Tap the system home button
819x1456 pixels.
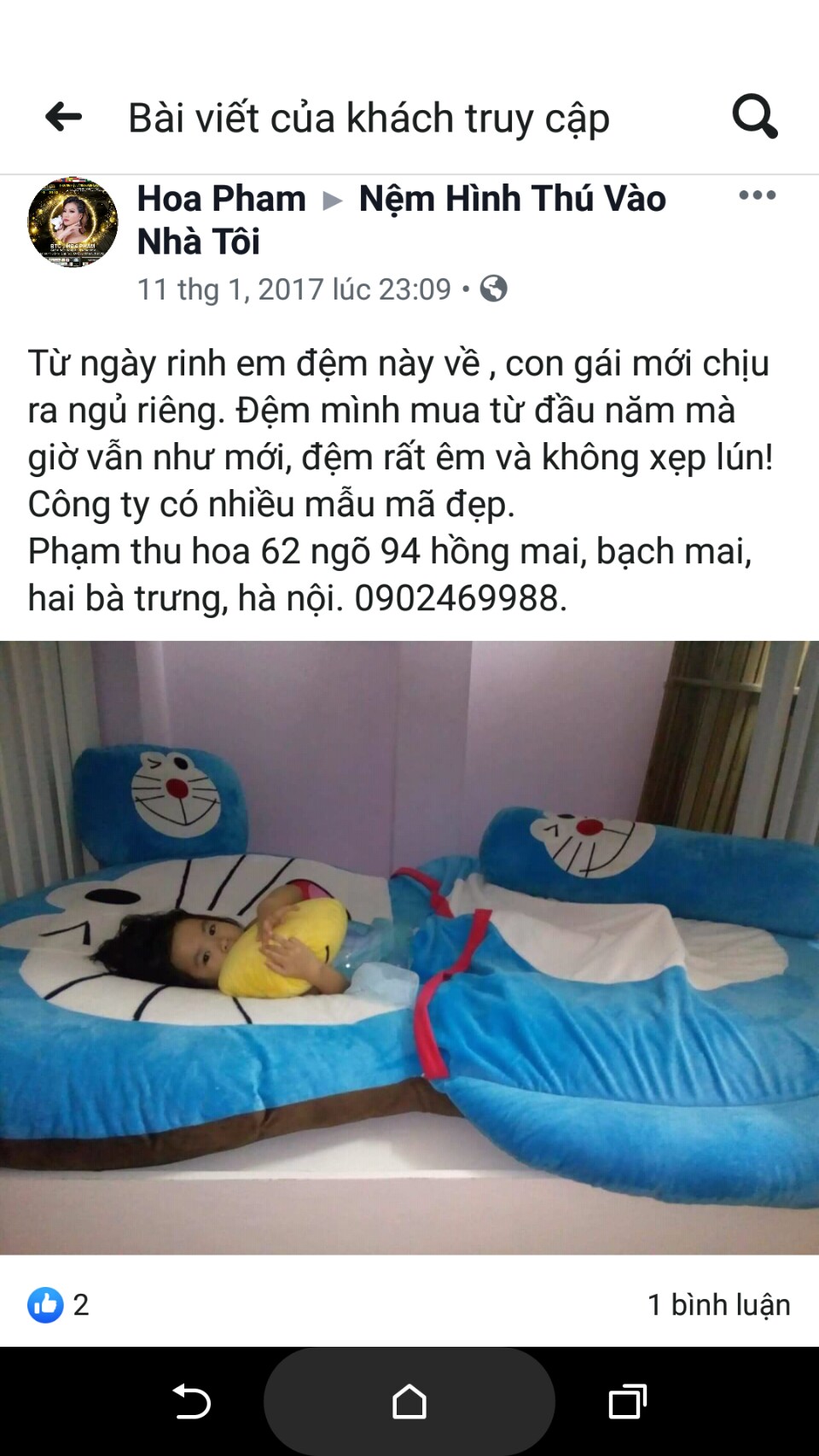tap(409, 1401)
